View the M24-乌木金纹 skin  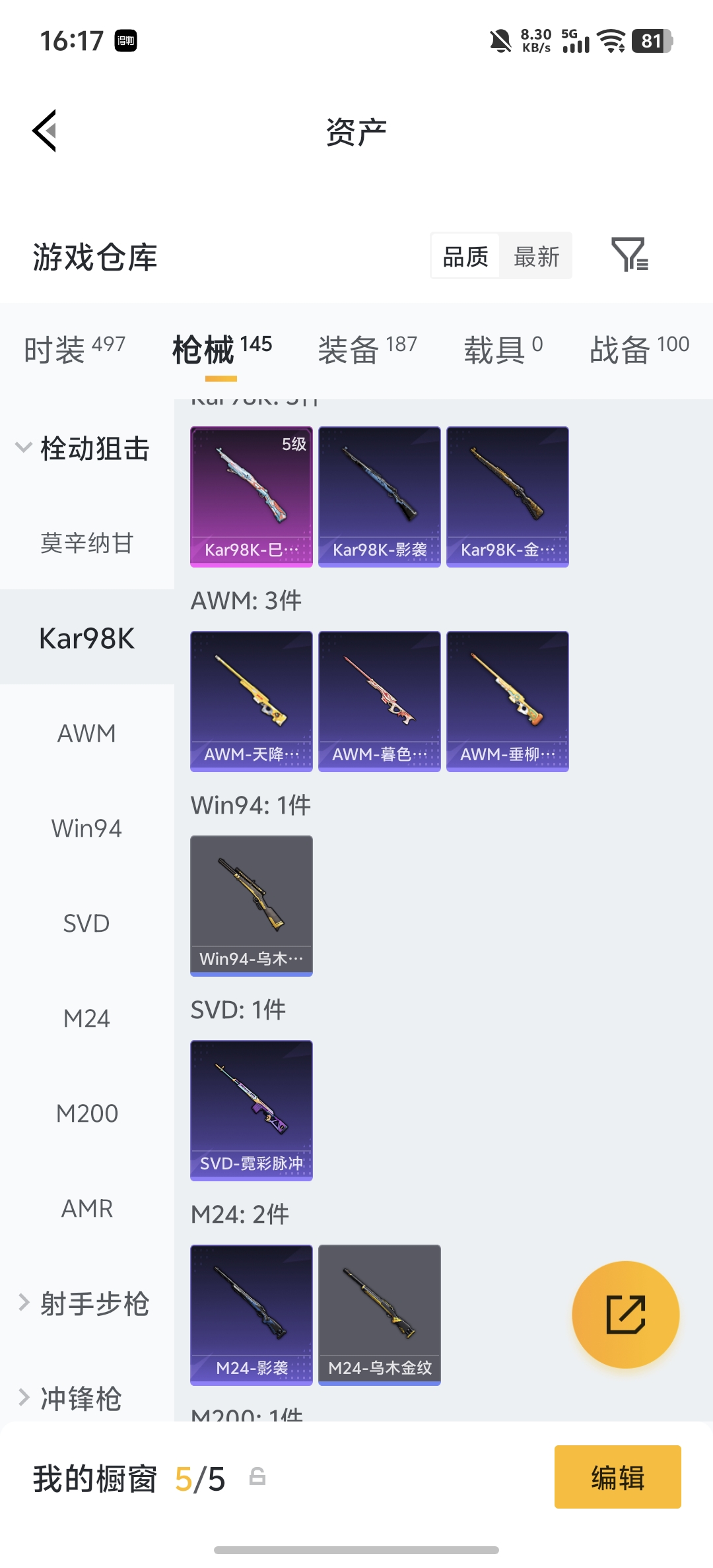point(379,1315)
